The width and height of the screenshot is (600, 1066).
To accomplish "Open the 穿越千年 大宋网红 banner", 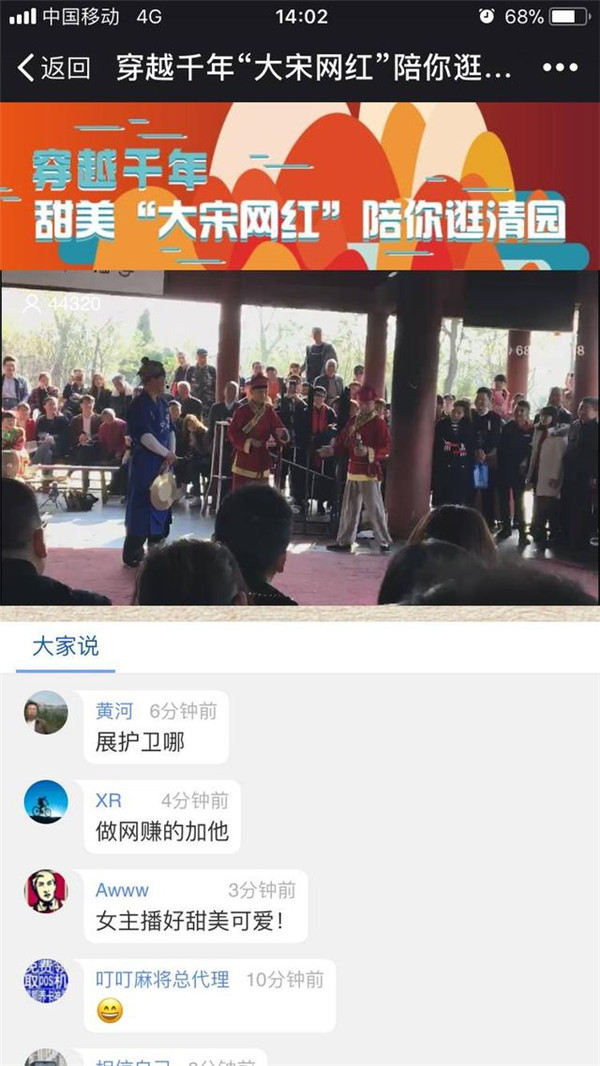I will click(300, 186).
